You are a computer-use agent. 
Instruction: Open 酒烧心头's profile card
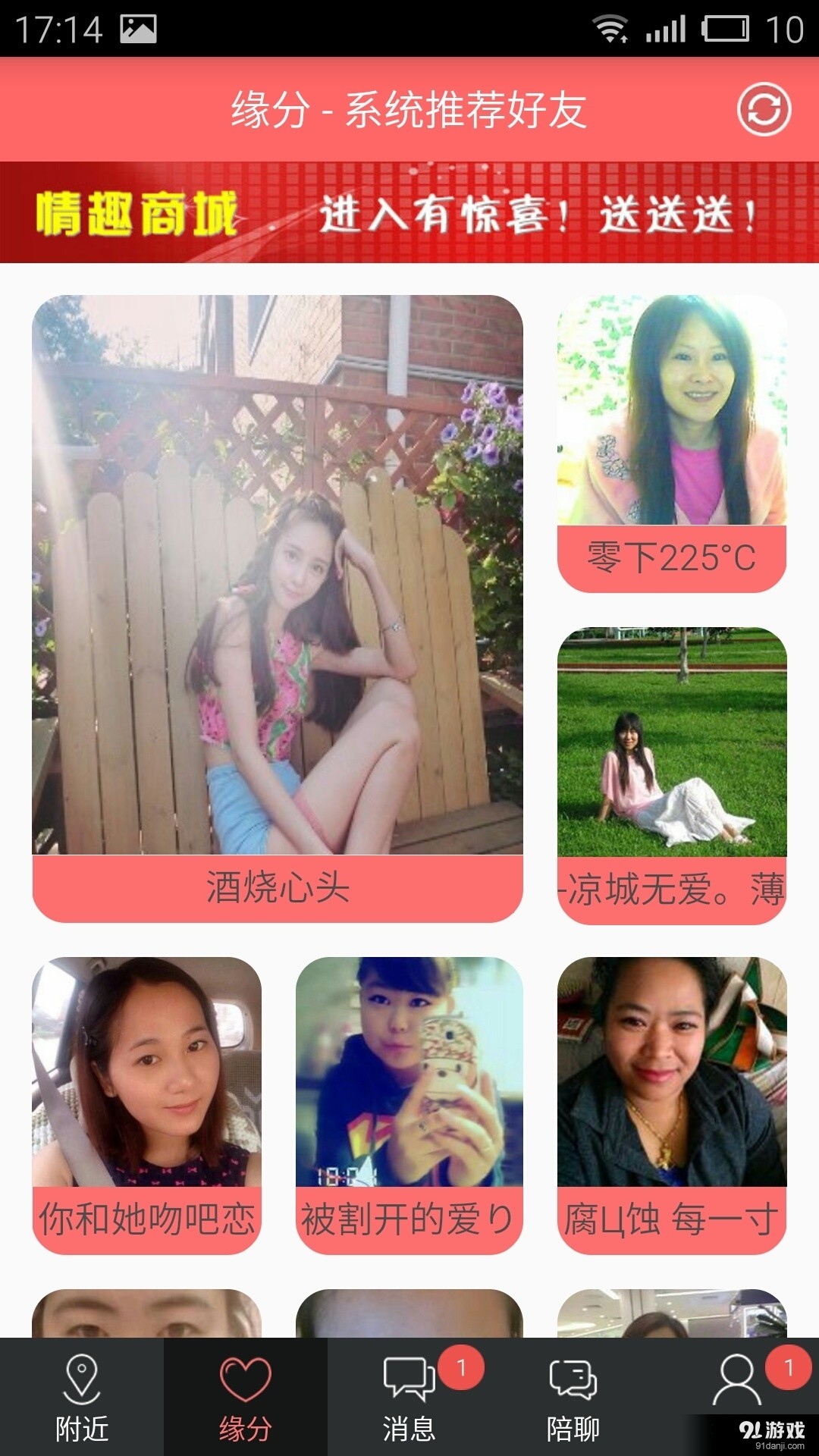click(x=278, y=607)
